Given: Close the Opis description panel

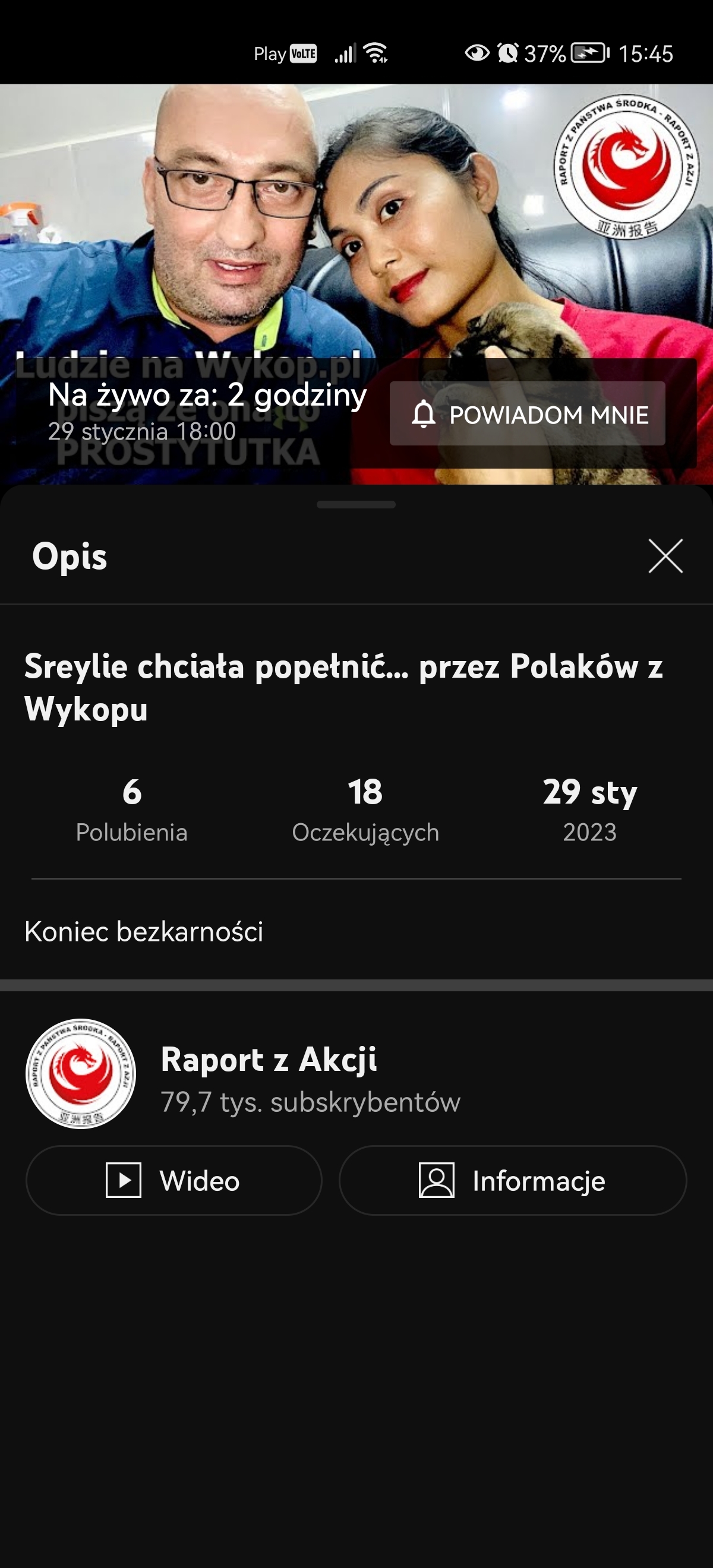Looking at the screenshot, I should [x=665, y=556].
